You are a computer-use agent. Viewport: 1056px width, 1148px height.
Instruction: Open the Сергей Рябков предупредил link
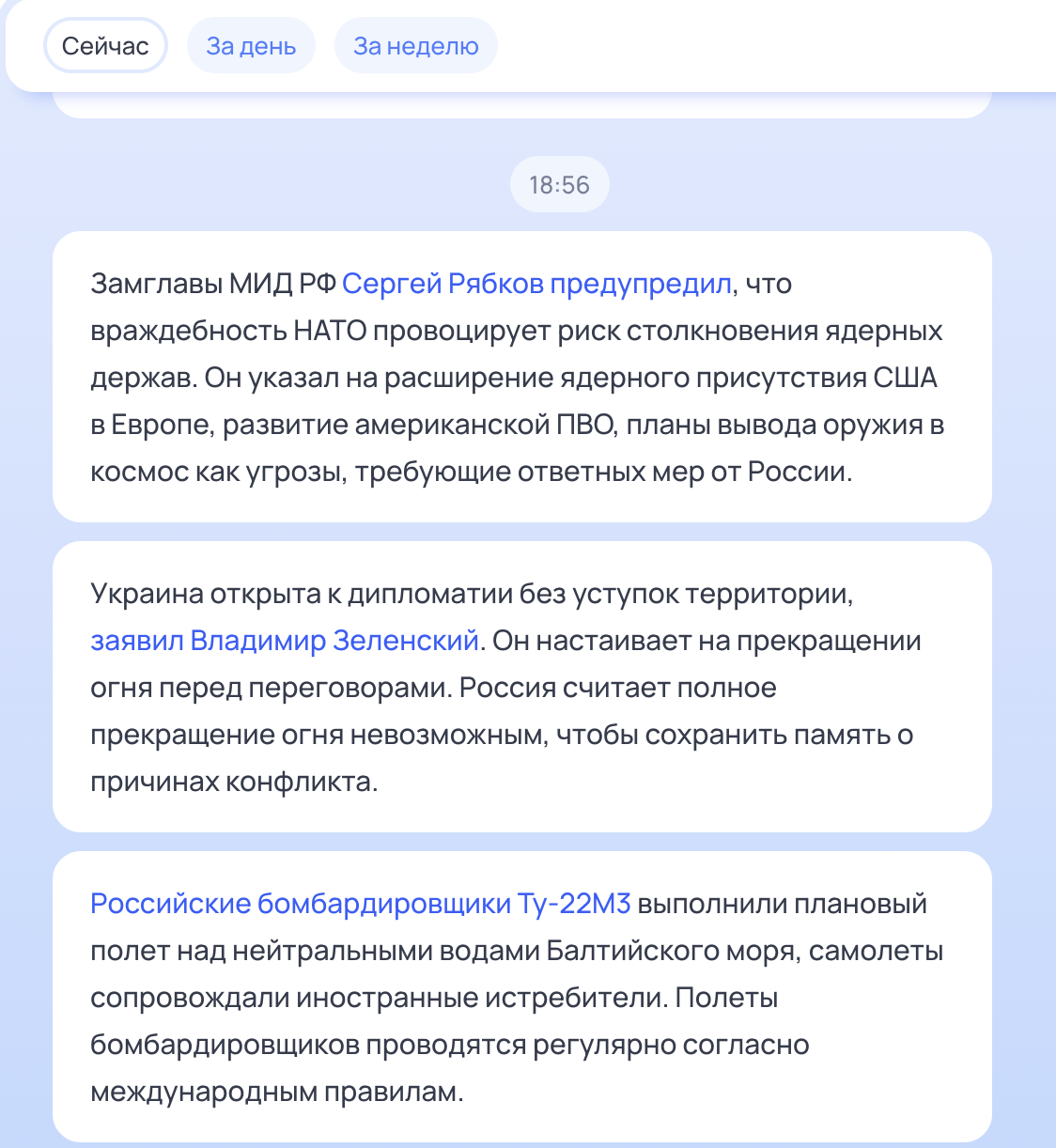point(536,284)
